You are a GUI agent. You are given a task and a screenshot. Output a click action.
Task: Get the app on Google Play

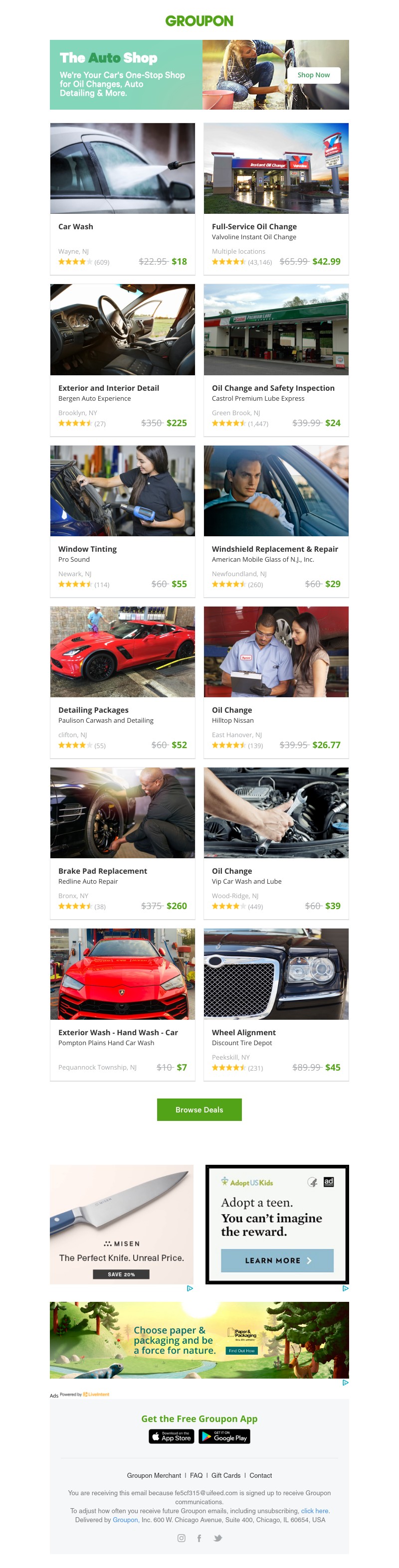[224, 1436]
